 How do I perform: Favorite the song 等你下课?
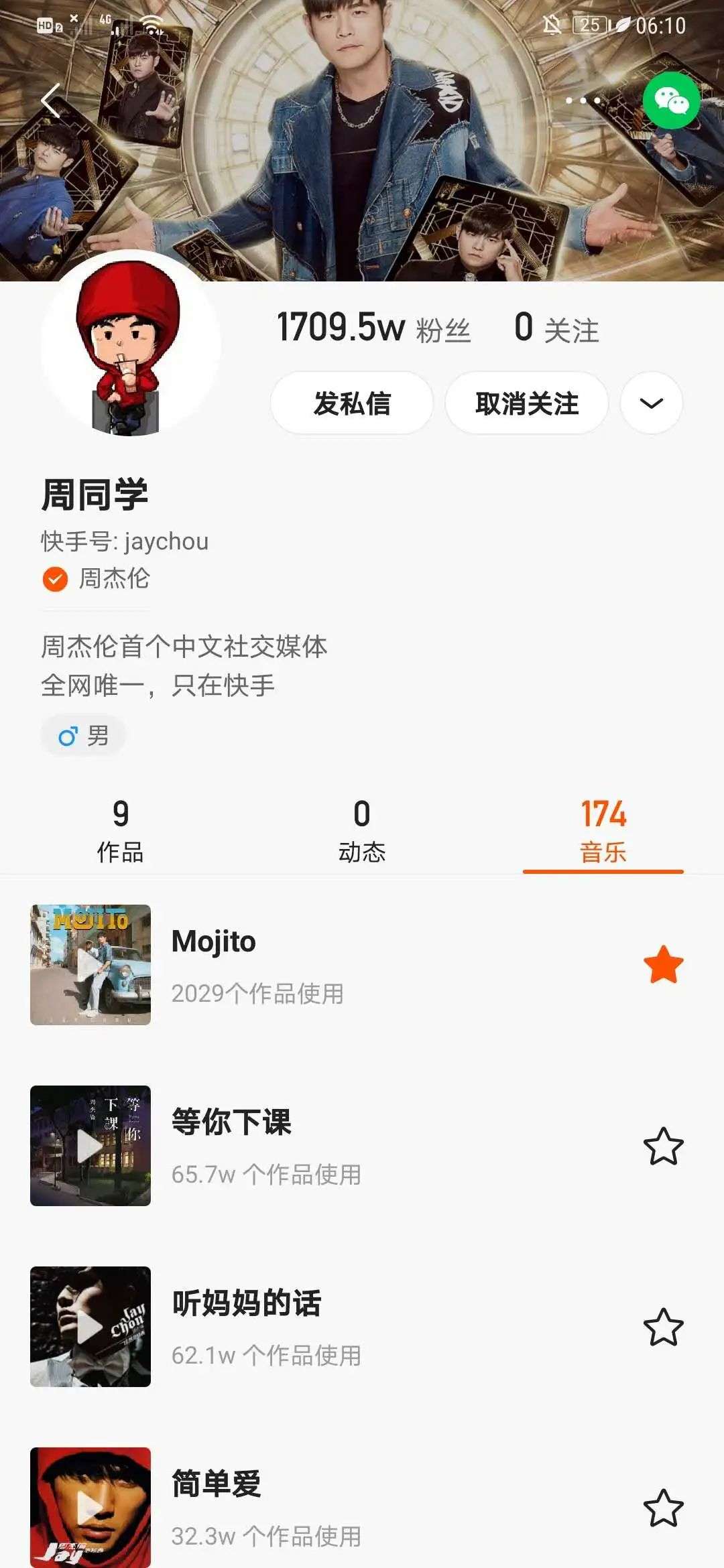pos(663,1146)
